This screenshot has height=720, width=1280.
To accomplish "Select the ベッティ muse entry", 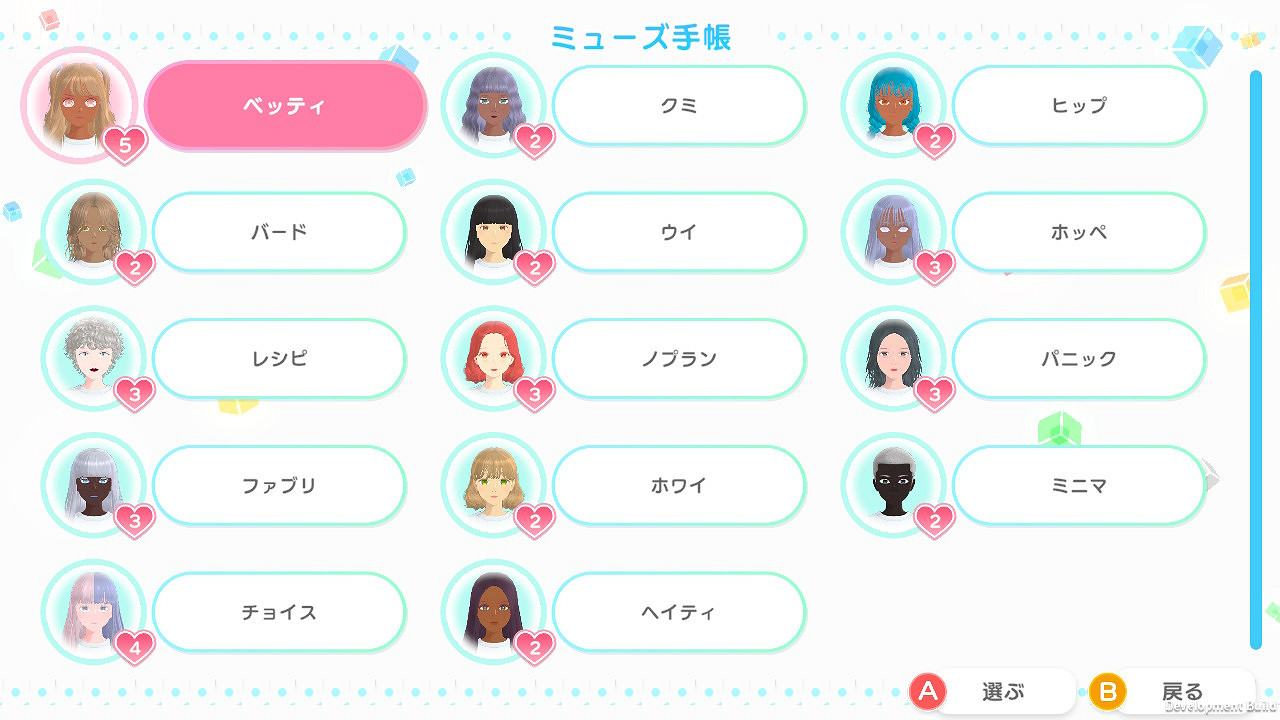I will 285,106.
